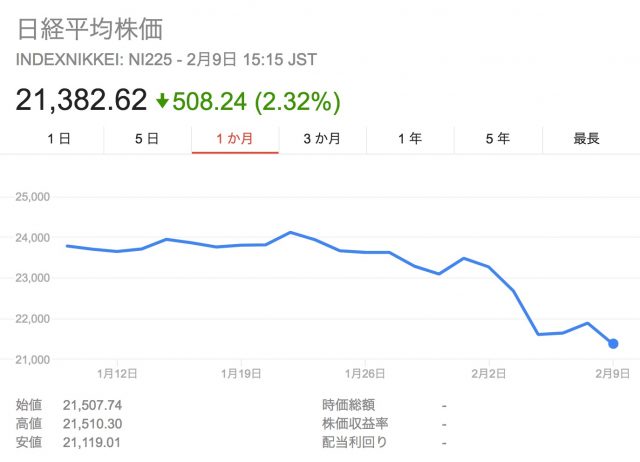This screenshot has width=640, height=462.
Task: Show the 1か月 chart range
Action: [234, 139]
